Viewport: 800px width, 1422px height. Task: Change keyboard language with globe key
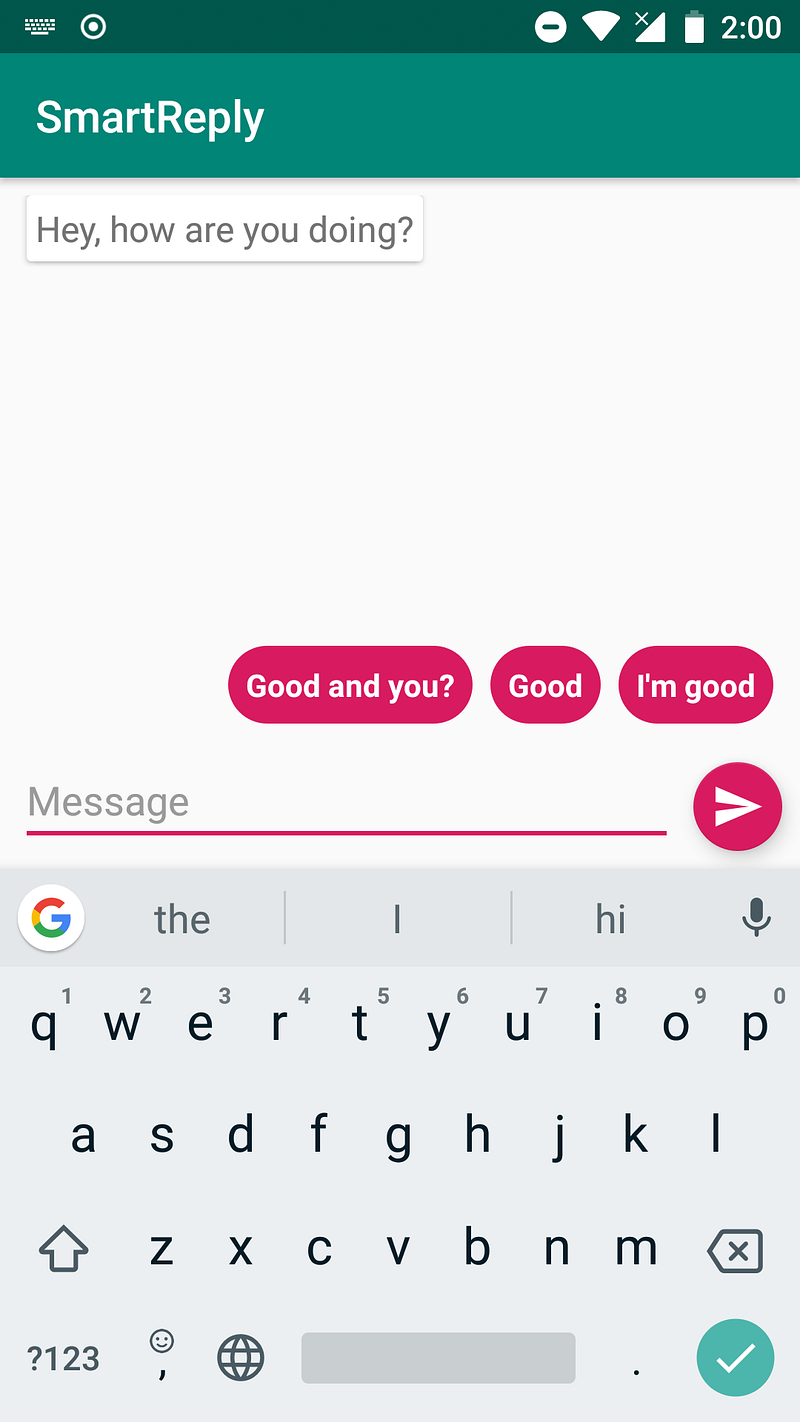point(240,1358)
